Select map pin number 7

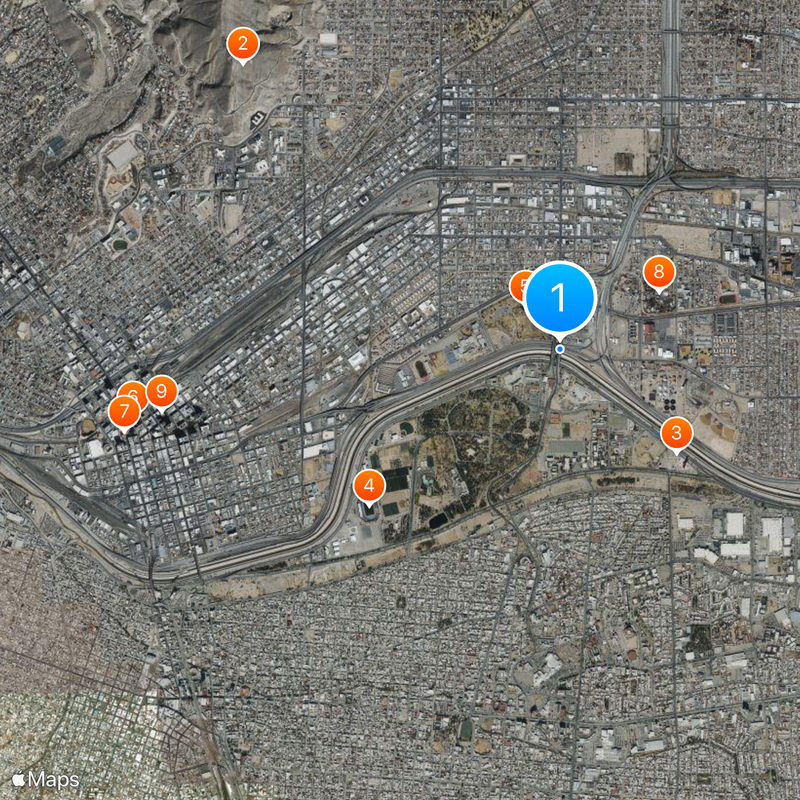pos(123,410)
